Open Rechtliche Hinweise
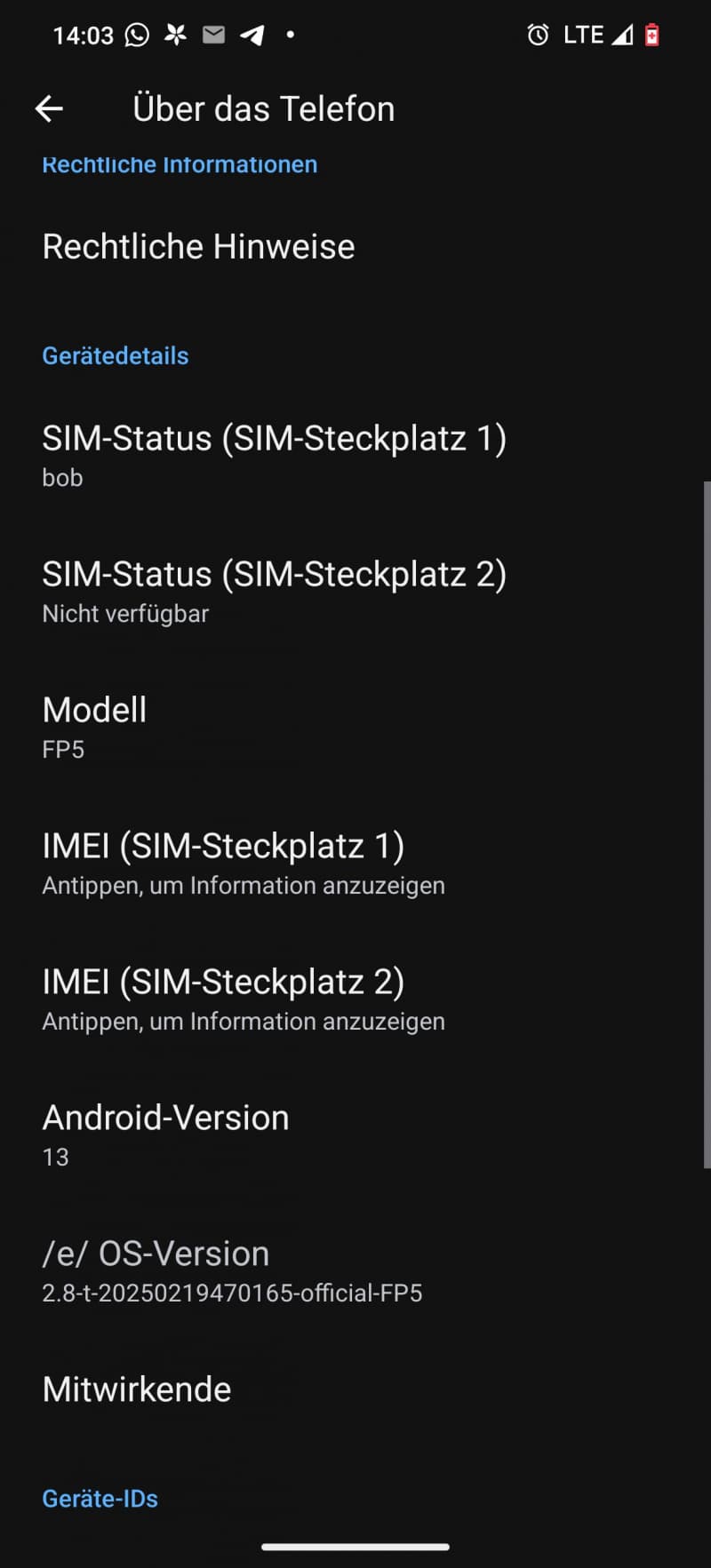This screenshot has height=1568, width=711. click(355, 247)
